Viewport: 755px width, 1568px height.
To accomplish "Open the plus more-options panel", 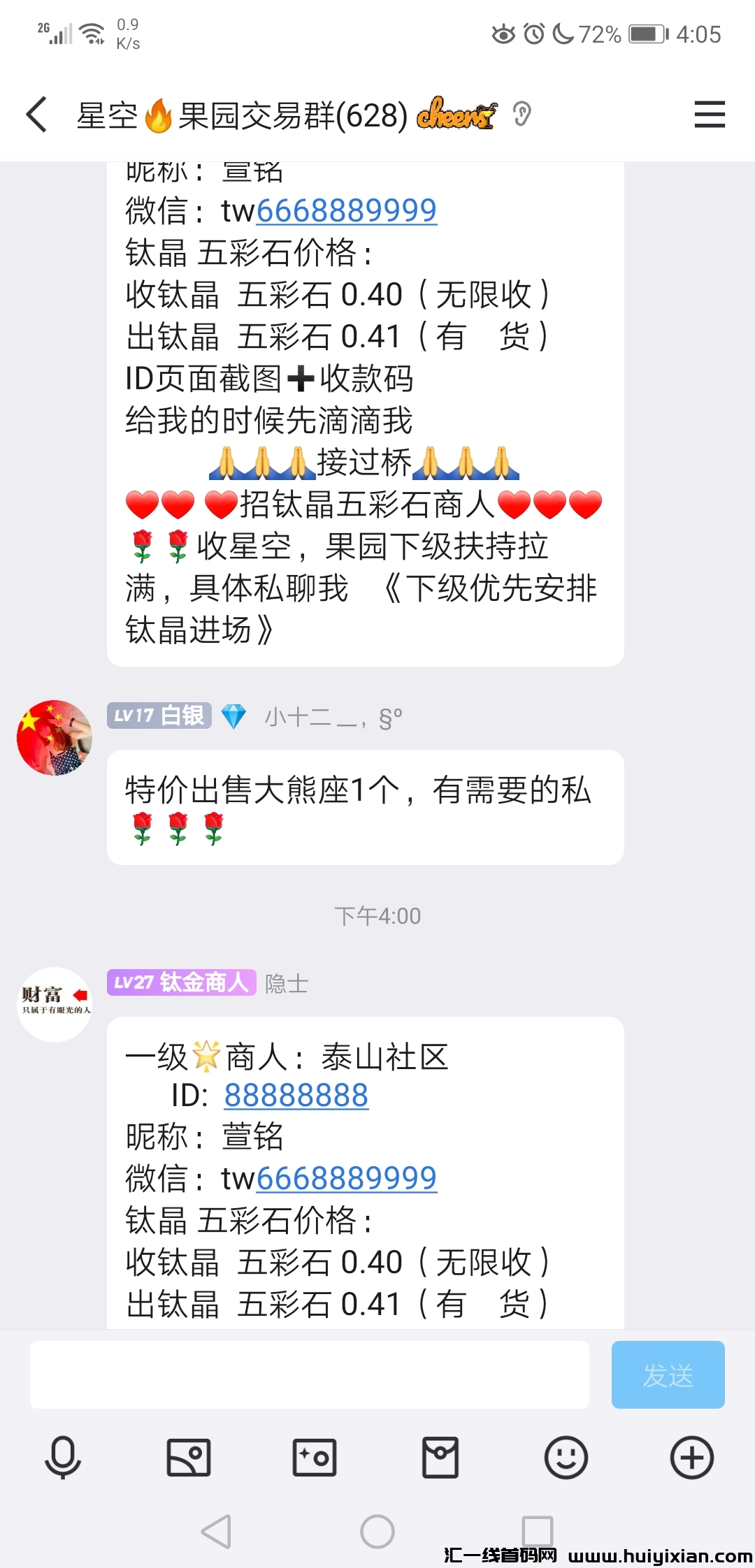I will click(x=692, y=1458).
